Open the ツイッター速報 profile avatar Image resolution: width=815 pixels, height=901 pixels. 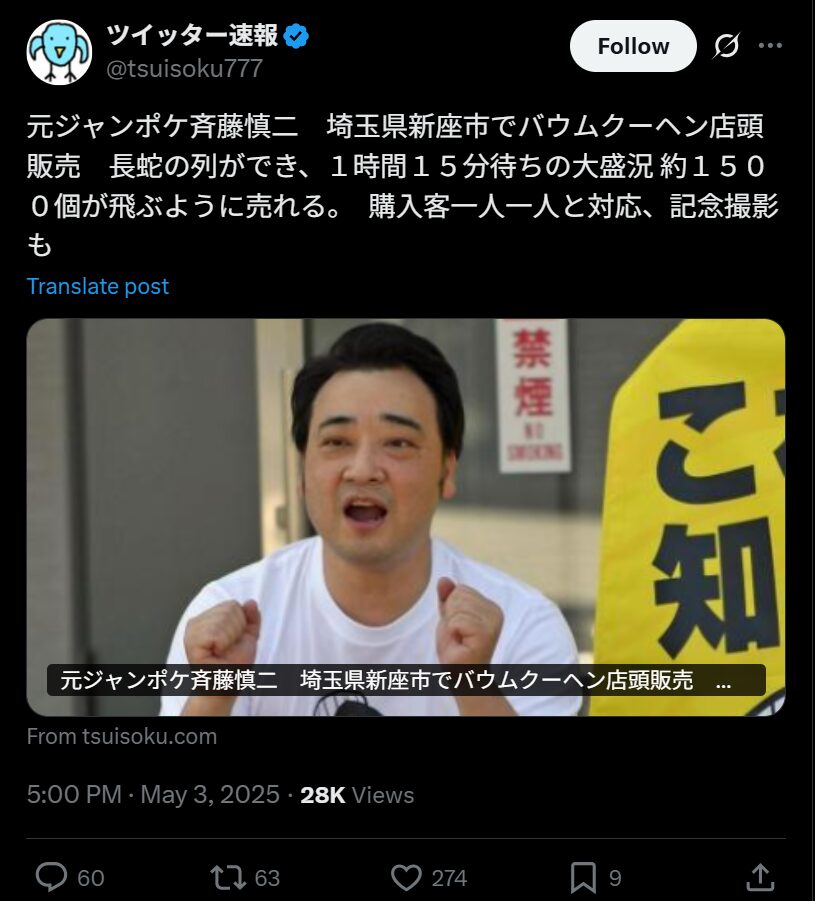[59, 52]
